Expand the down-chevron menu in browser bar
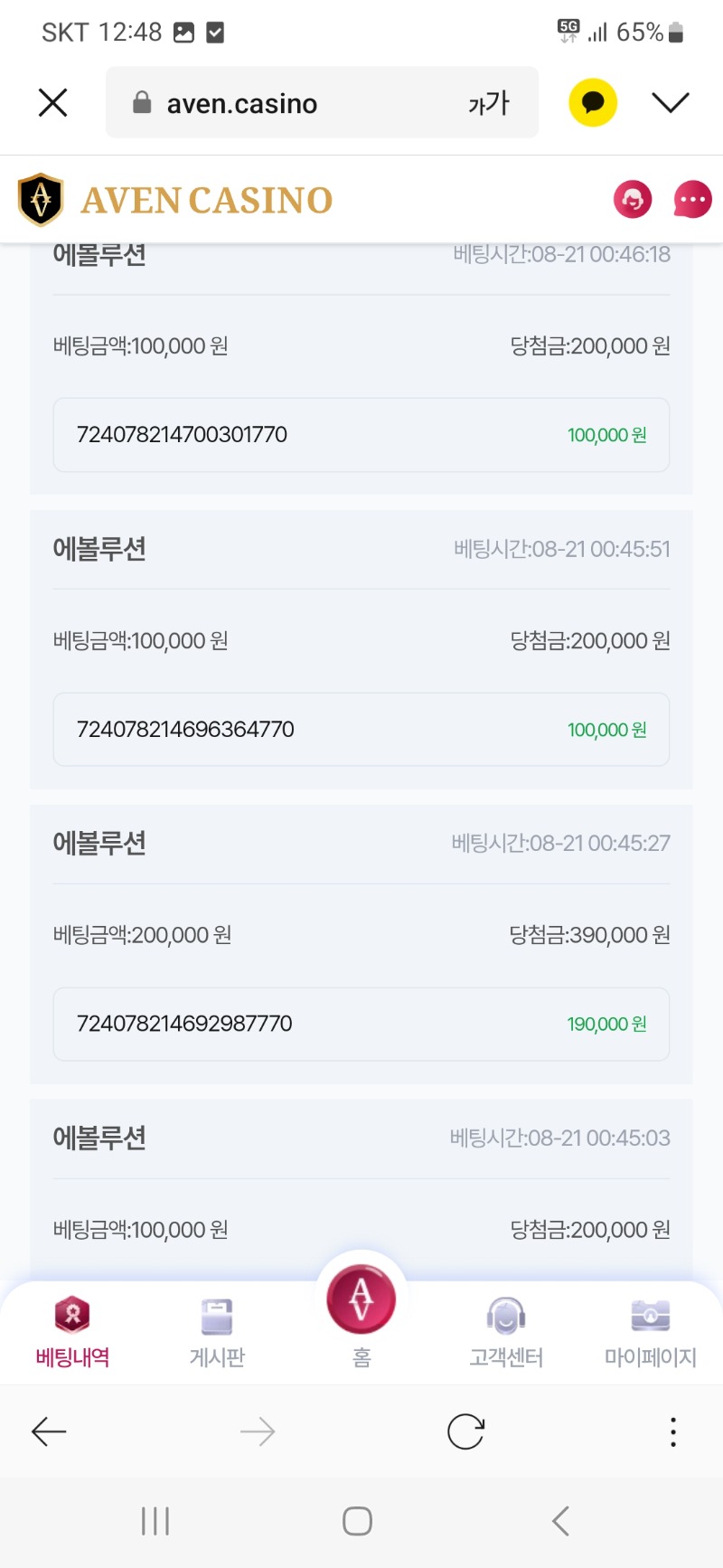This screenshot has width=723, height=1568. click(671, 102)
